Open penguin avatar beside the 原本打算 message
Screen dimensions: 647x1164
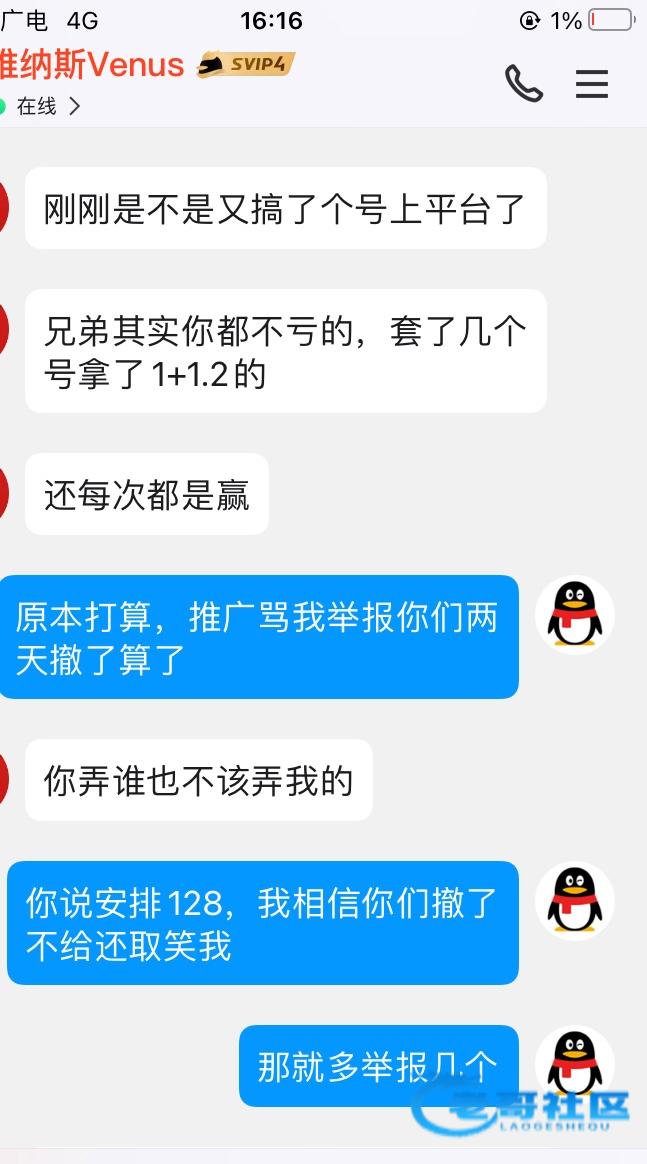pyautogui.click(x=575, y=616)
